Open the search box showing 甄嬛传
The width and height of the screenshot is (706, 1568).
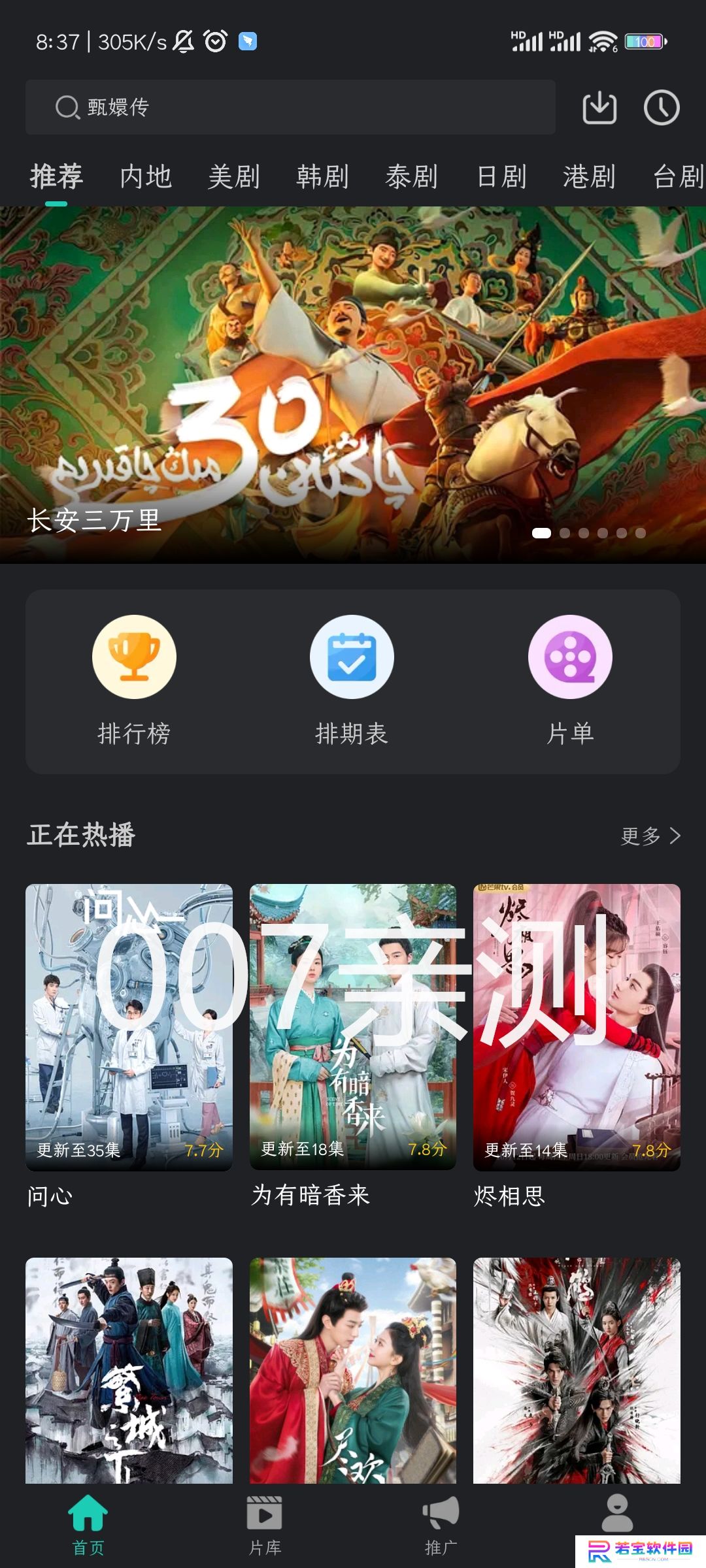(291, 107)
